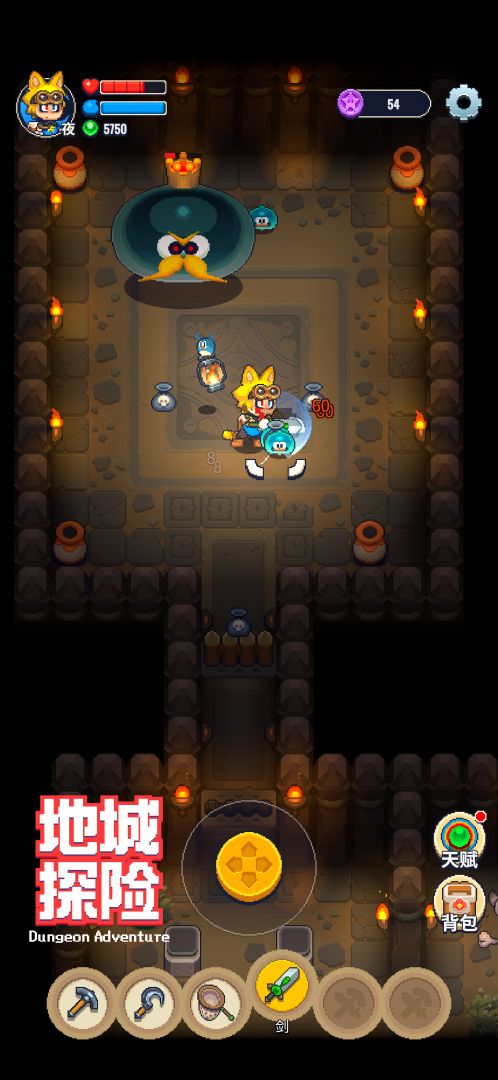Open the 天赋 talent menu
Viewport: 498px width, 1080px height.
(x=459, y=840)
